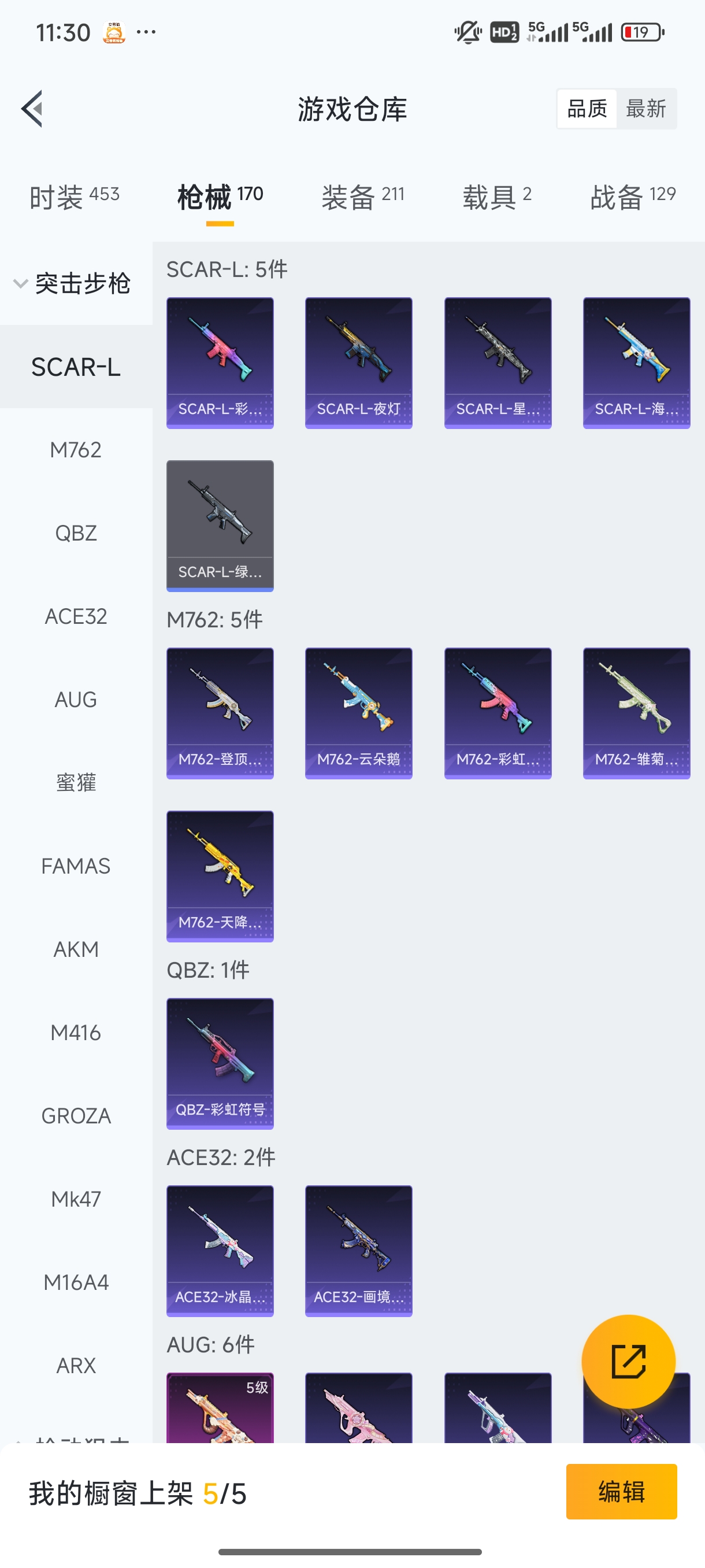Tap the orange share floating button

pos(628,1361)
